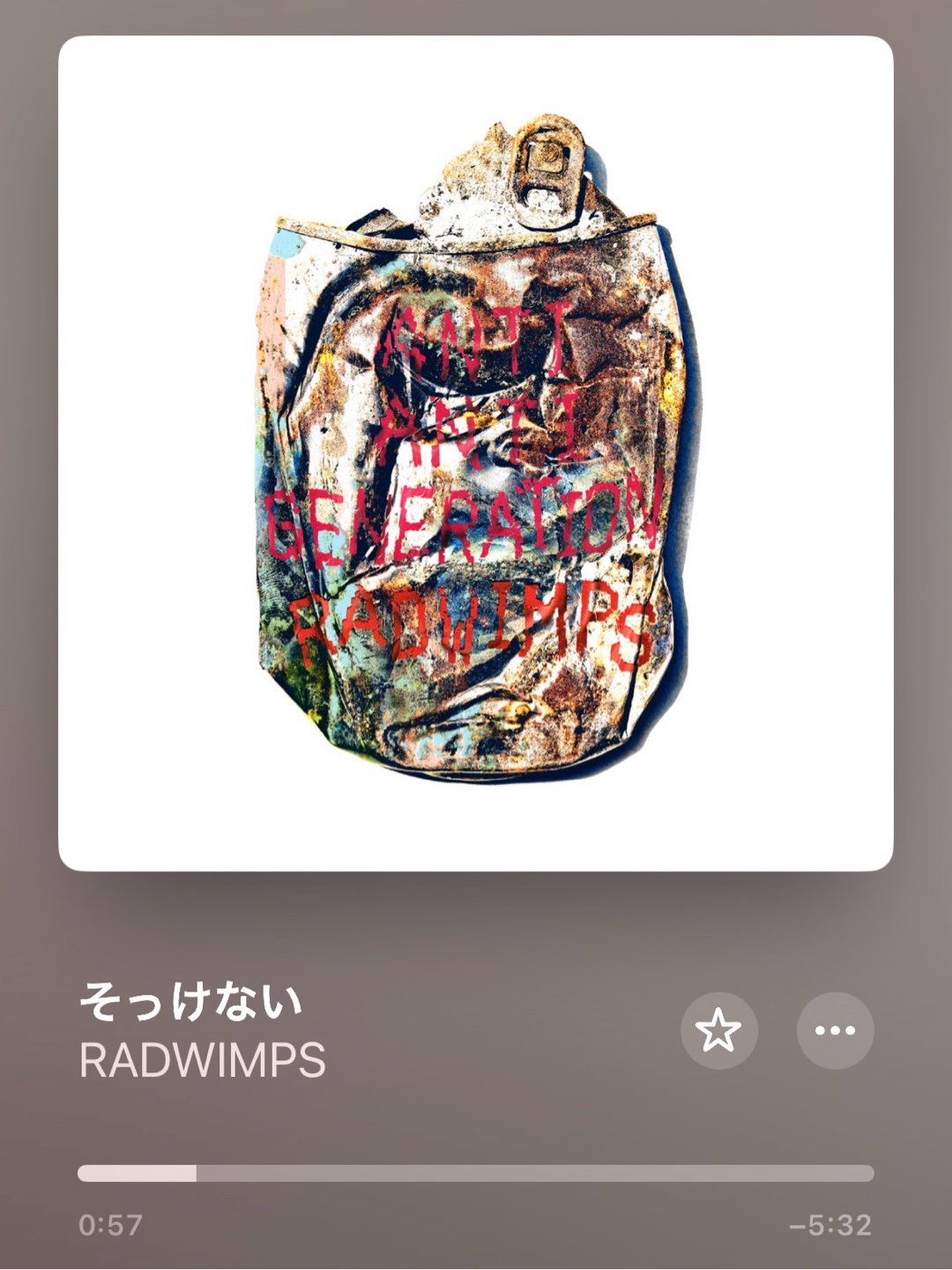Tap the playback progress bar
Viewport: 952px width, 1270px height.
pos(476,1173)
